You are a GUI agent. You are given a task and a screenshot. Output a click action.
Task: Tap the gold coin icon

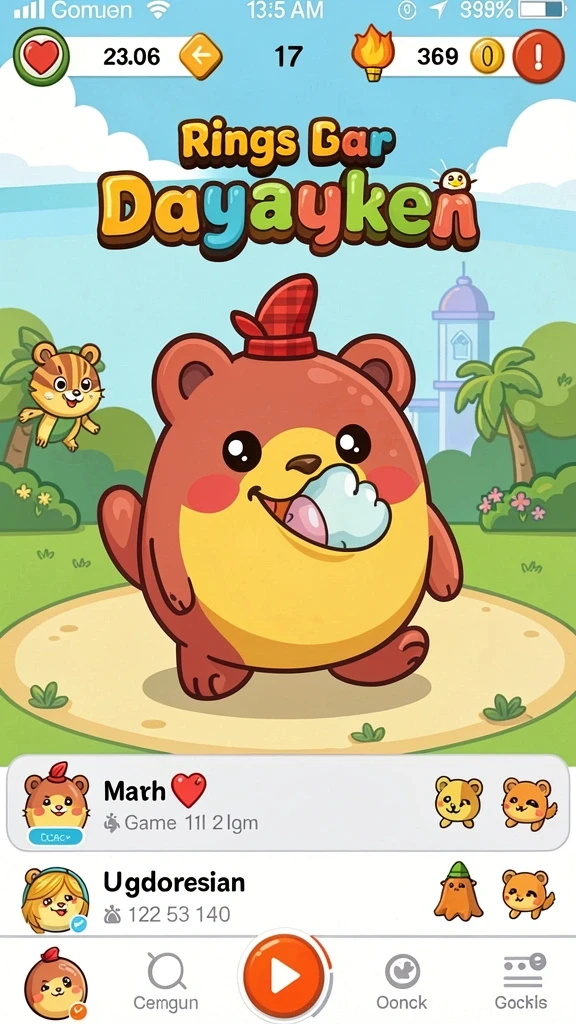487,57
